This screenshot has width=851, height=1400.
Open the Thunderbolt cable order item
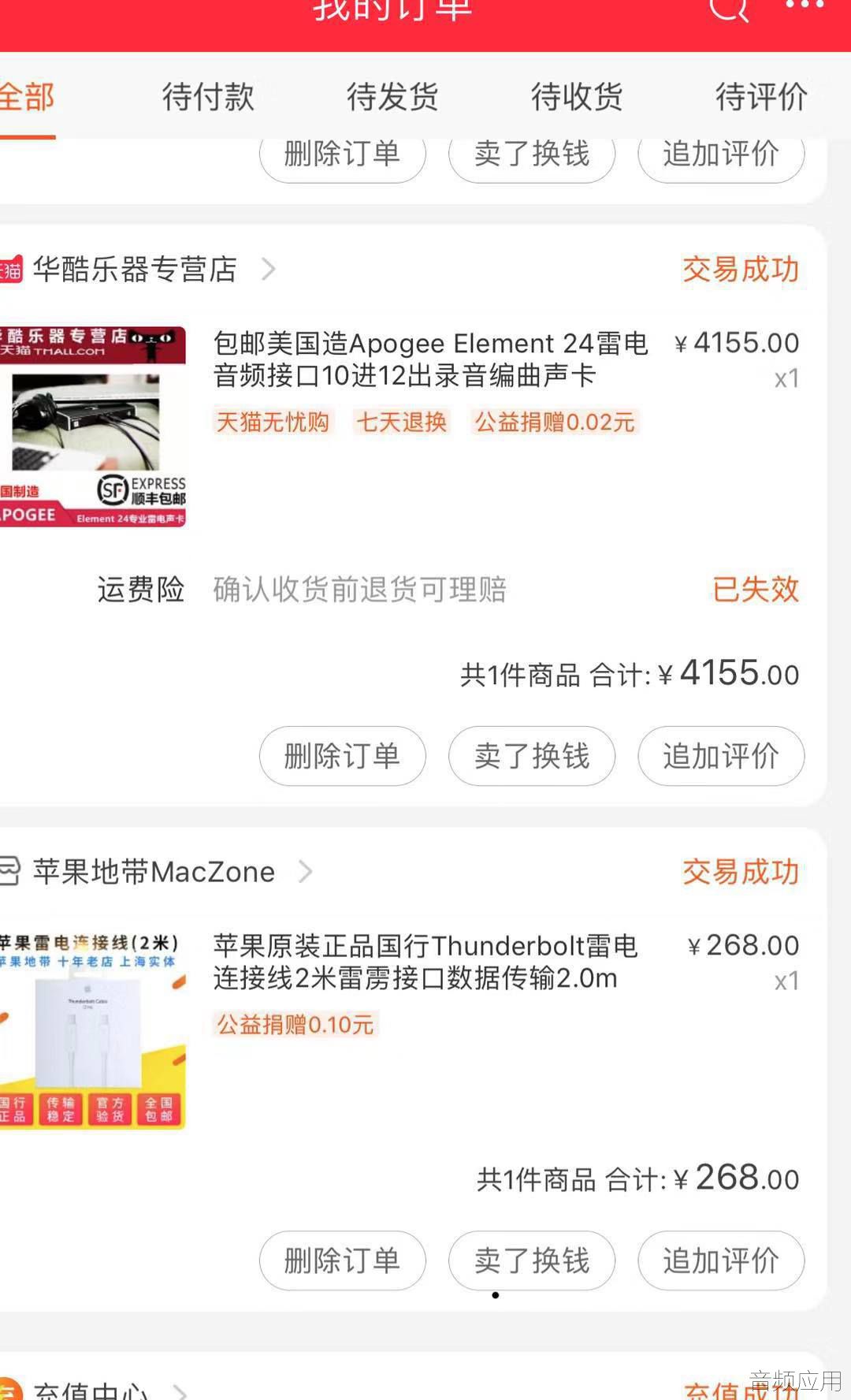pyautogui.click(x=425, y=963)
